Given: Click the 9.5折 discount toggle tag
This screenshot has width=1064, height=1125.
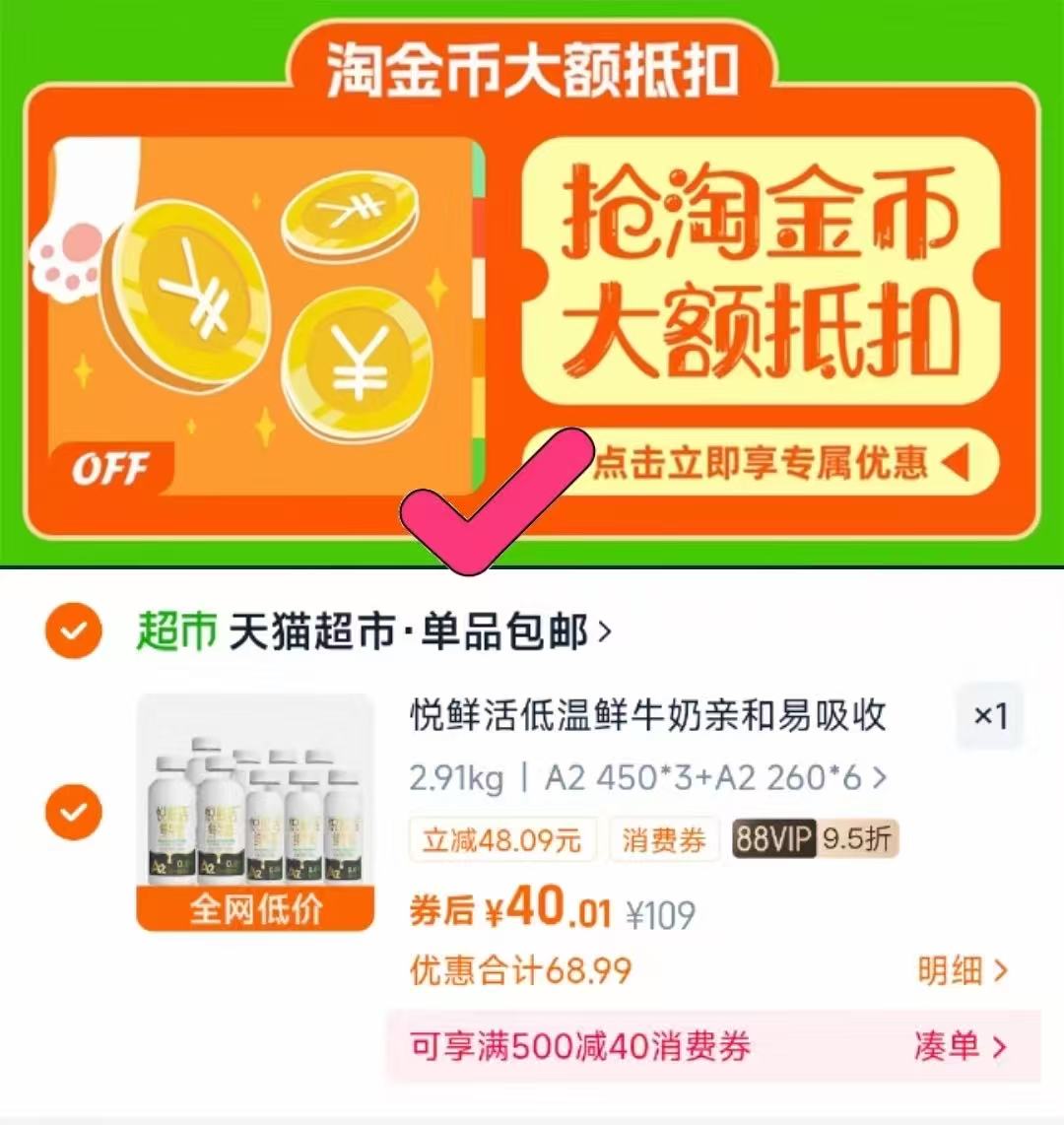Looking at the screenshot, I should point(854,839).
